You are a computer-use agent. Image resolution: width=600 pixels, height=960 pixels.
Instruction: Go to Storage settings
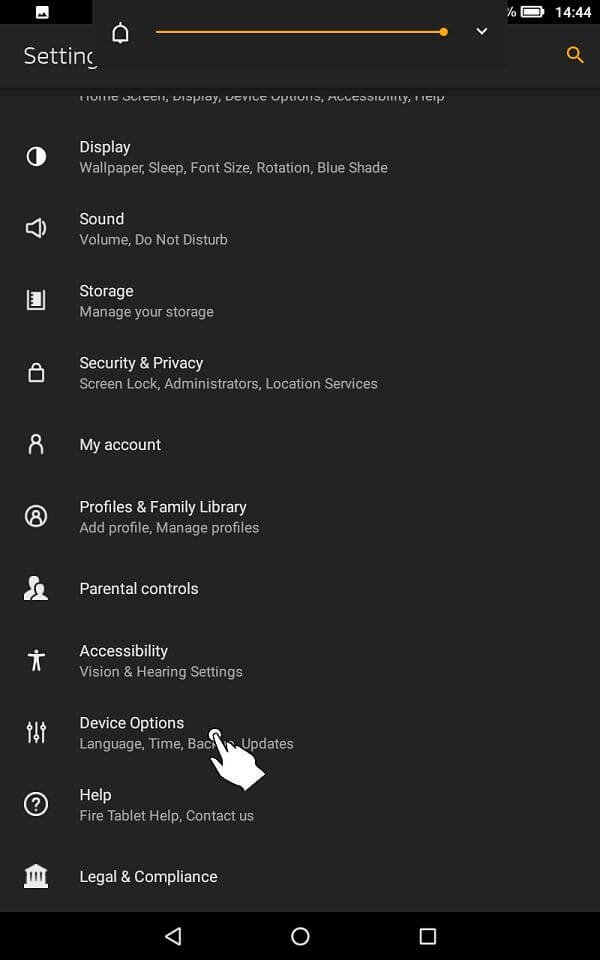(x=300, y=301)
